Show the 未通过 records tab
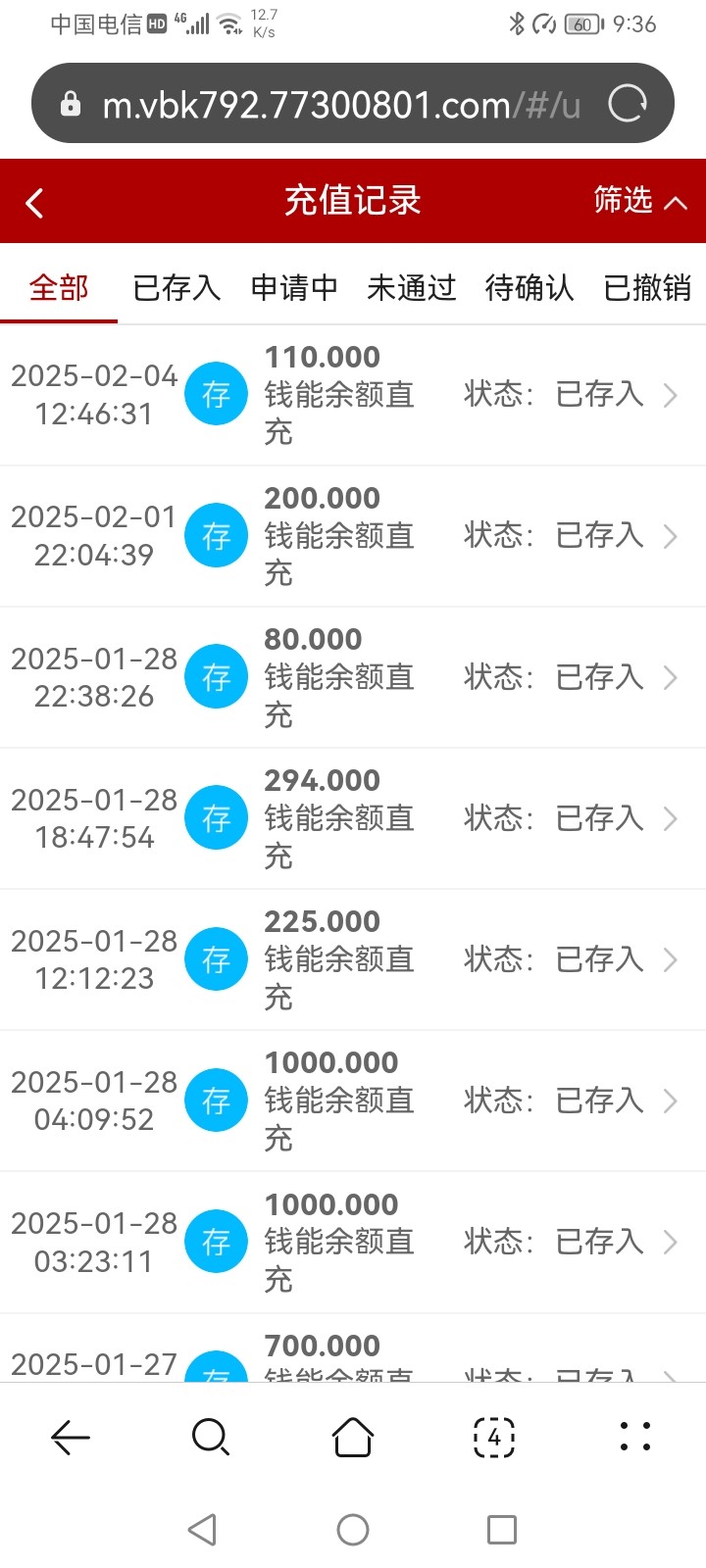Viewport: 706px width, 1568px height. [x=412, y=288]
